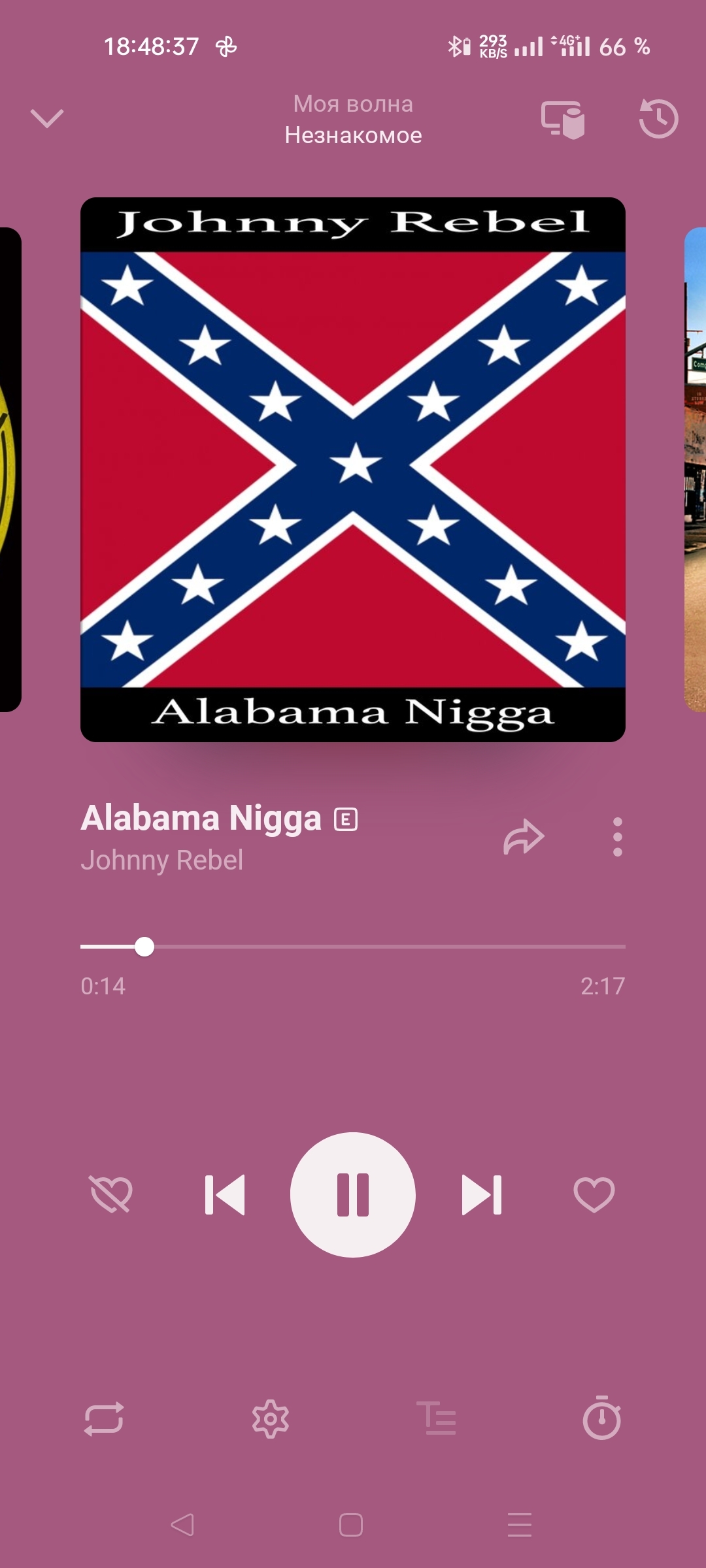Image resolution: width=706 pixels, height=1568 pixels.
Task: Share the current track
Action: [x=524, y=837]
